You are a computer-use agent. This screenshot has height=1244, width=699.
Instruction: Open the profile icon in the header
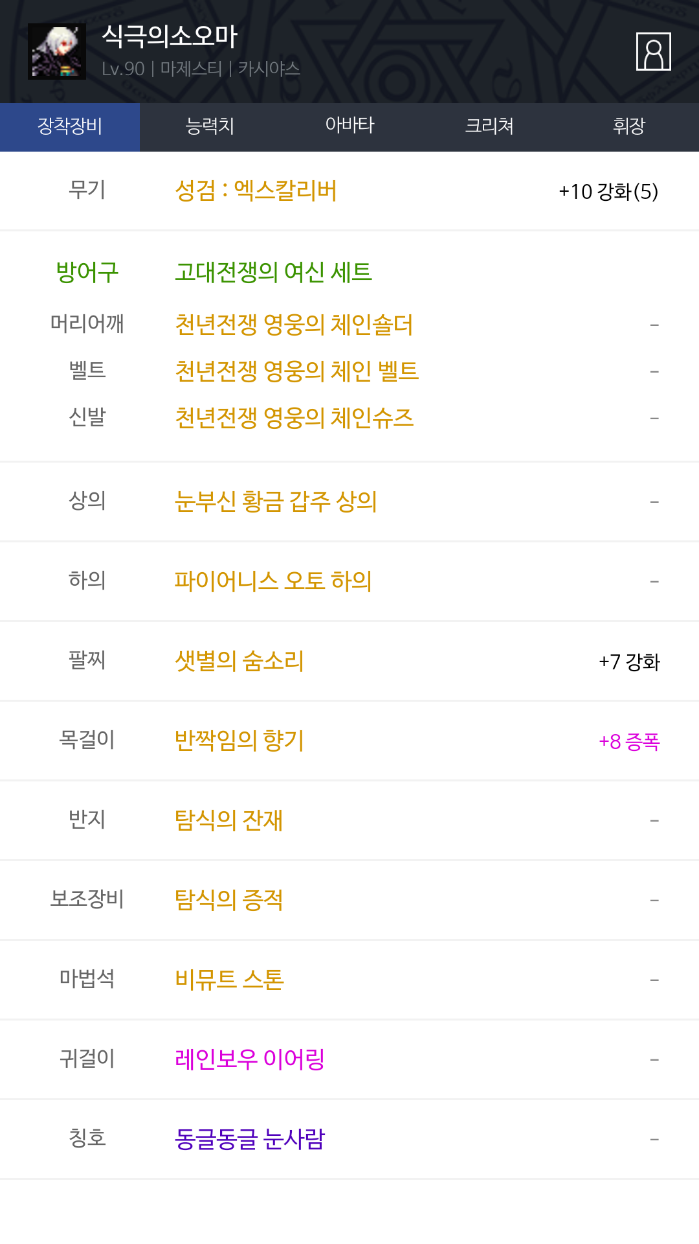653,52
